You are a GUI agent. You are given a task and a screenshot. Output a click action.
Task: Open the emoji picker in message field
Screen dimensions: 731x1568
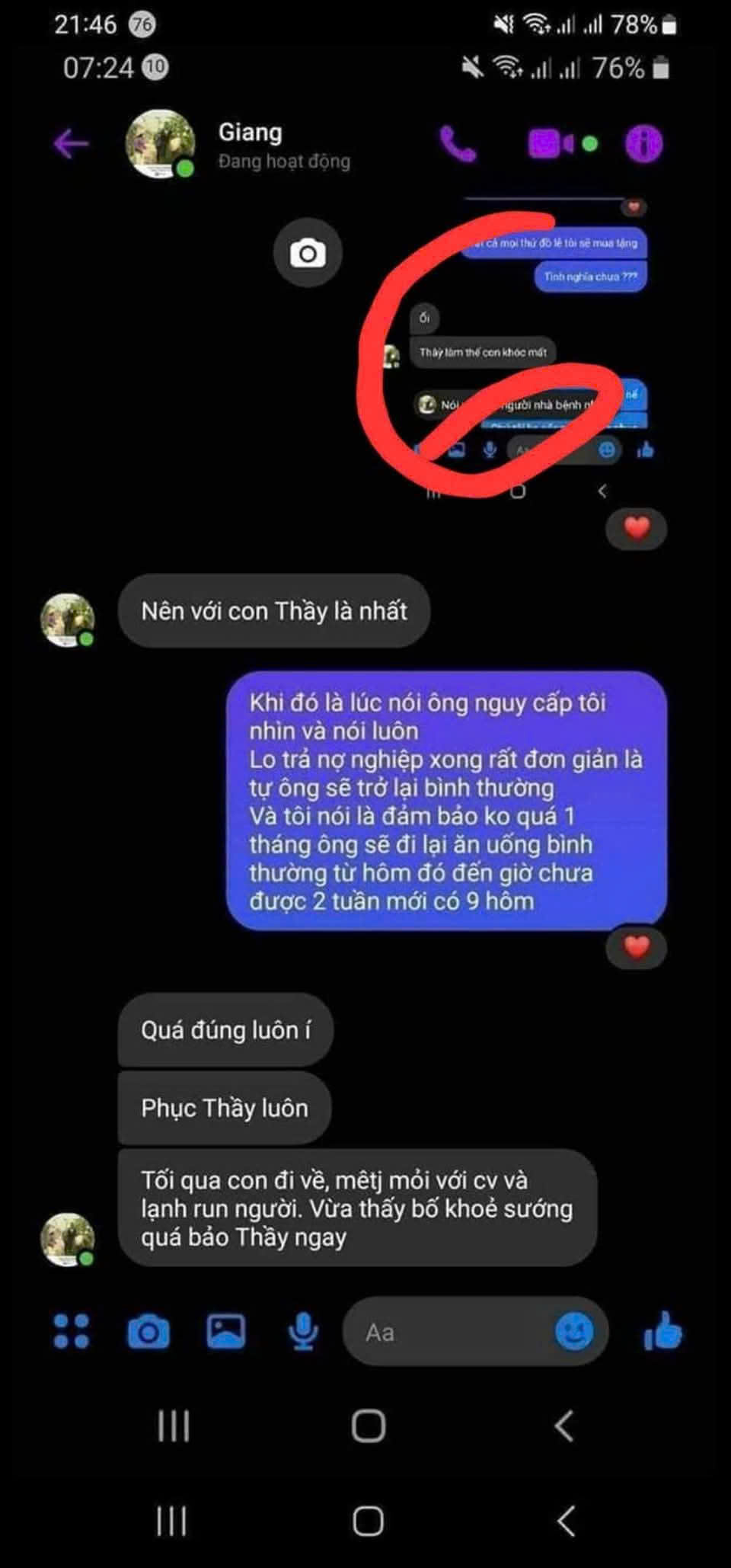coord(574,1332)
